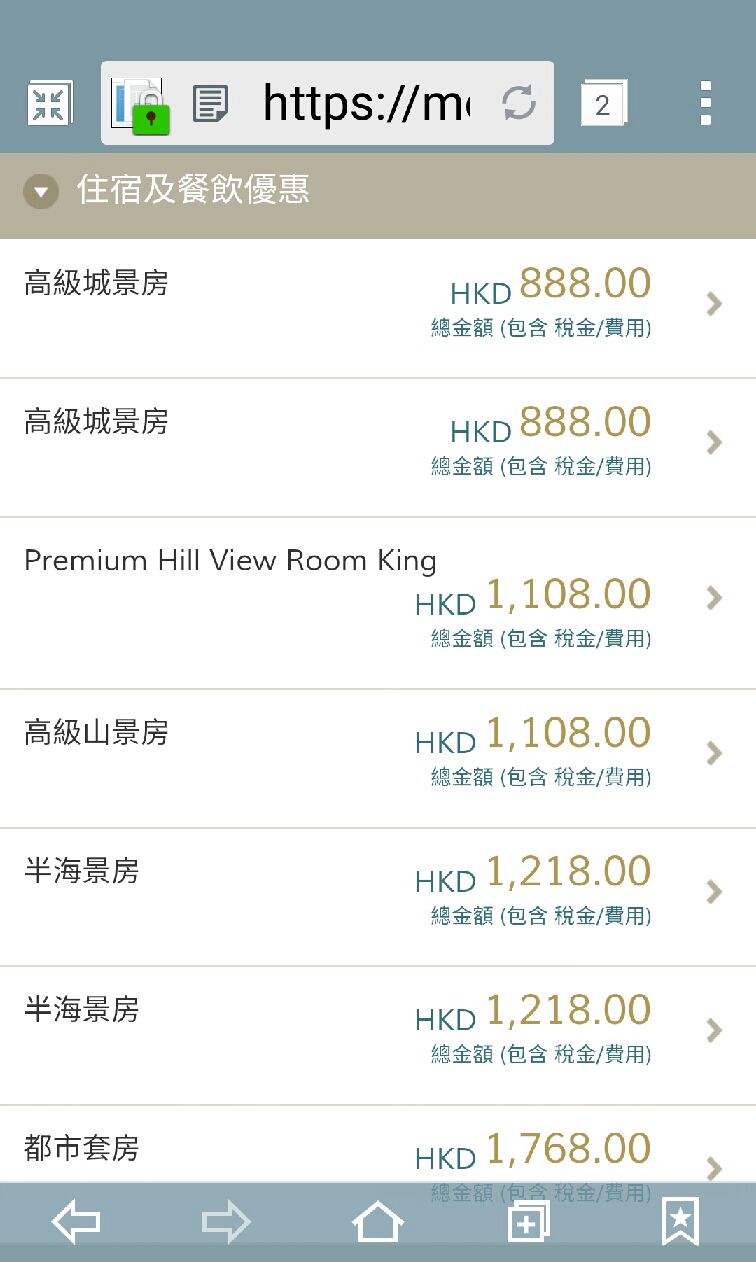Open reader mode from the page icon
756x1262 pixels.
[210, 103]
